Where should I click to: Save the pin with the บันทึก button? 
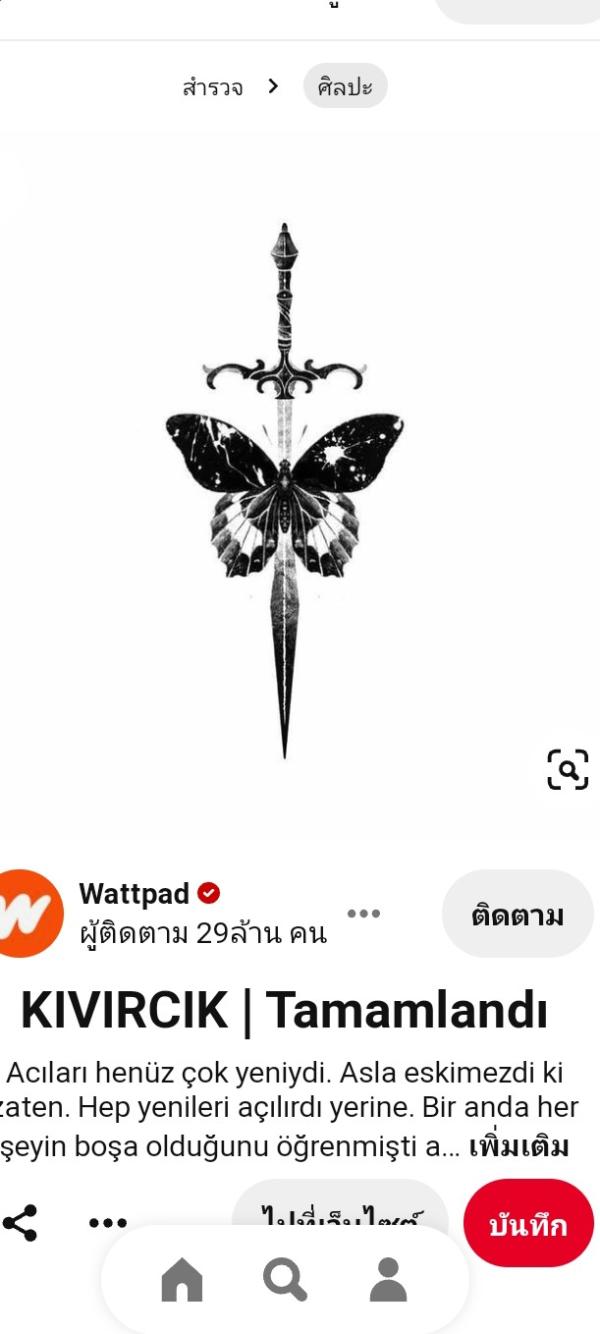point(528,1224)
